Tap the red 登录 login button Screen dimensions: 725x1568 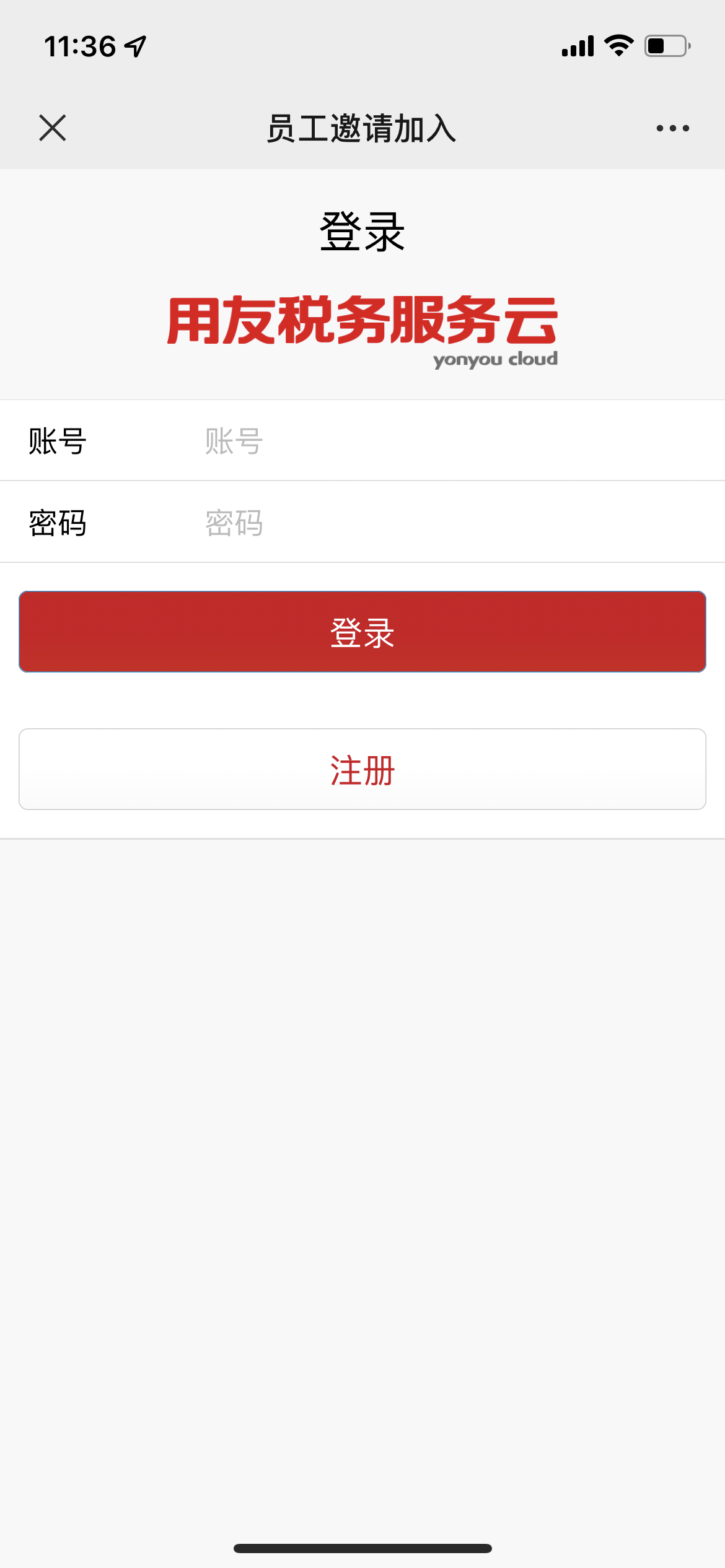pyautogui.click(x=362, y=632)
